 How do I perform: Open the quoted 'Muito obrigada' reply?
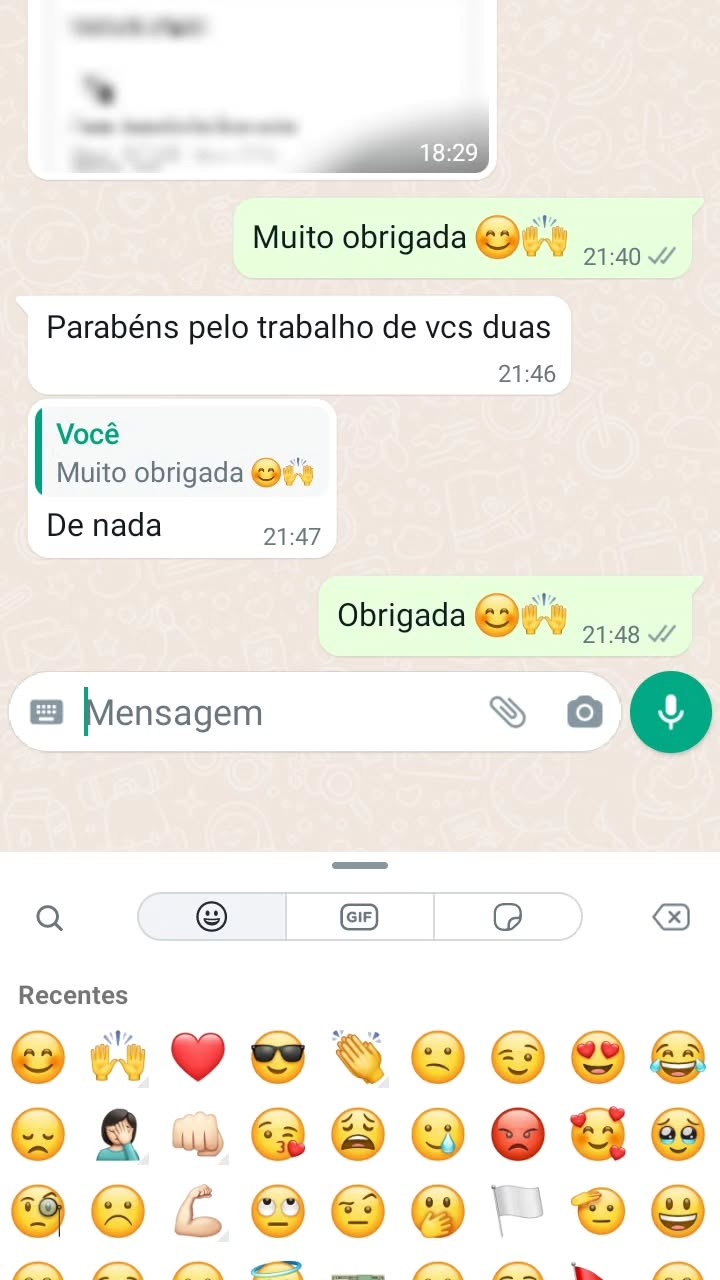pyautogui.click(x=182, y=453)
